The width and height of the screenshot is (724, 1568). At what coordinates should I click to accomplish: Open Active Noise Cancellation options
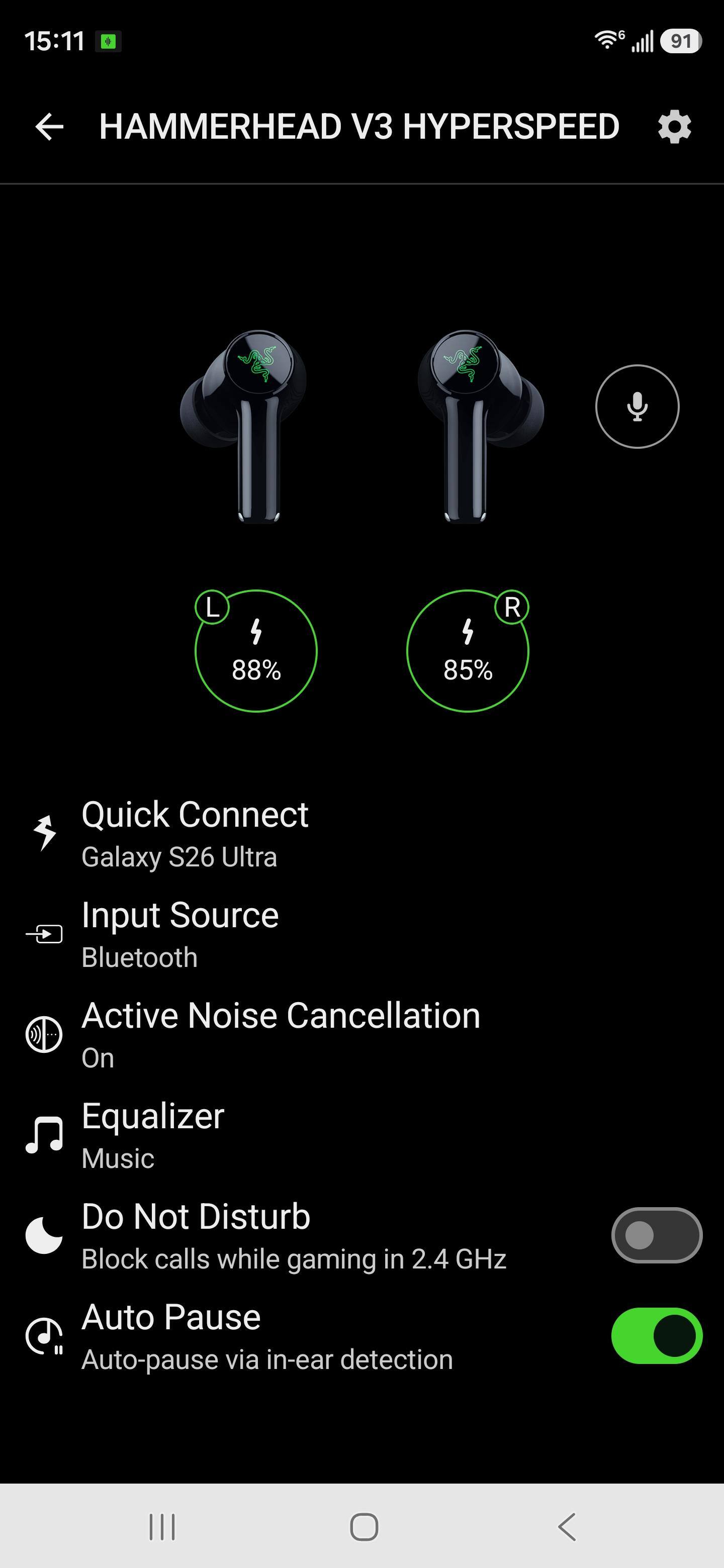[361, 1034]
